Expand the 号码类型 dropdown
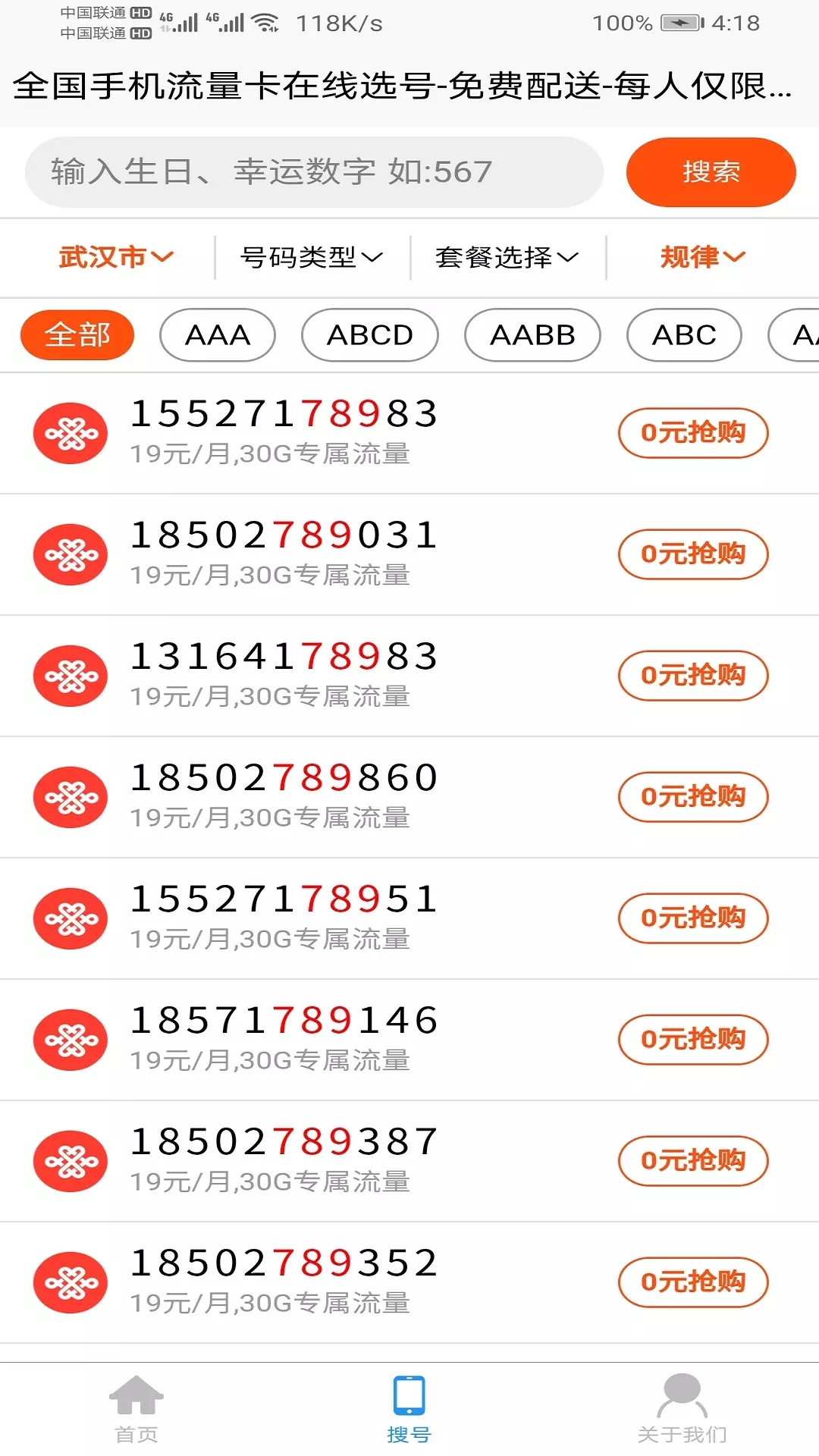The width and height of the screenshot is (819, 1456). [311, 258]
